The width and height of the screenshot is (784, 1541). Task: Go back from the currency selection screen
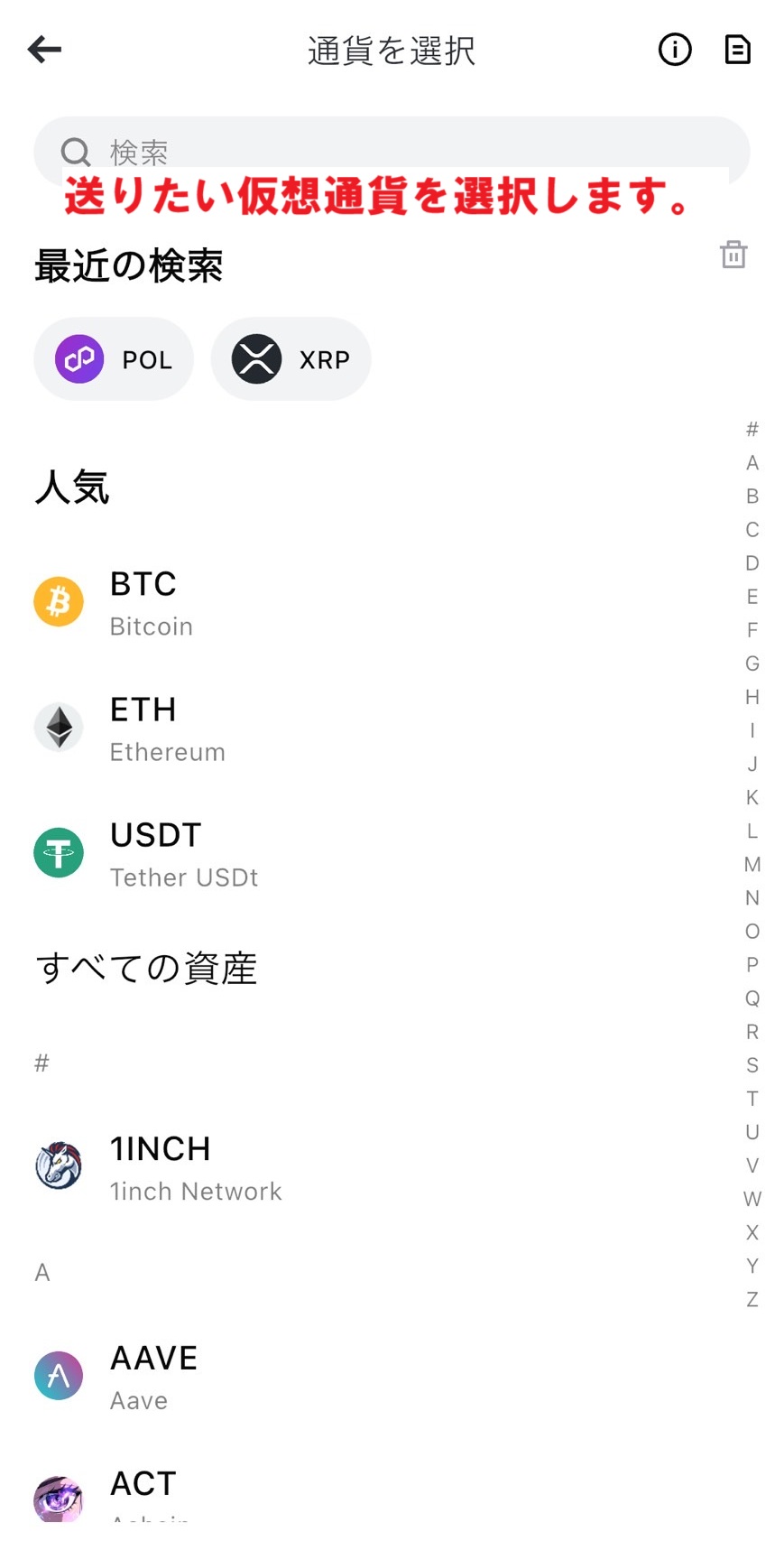tap(44, 50)
